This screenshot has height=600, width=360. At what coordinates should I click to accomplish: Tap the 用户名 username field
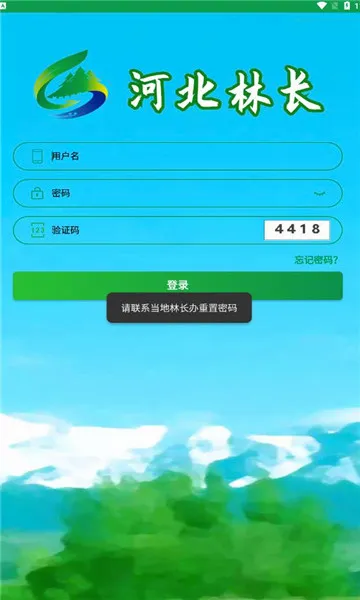click(178, 156)
